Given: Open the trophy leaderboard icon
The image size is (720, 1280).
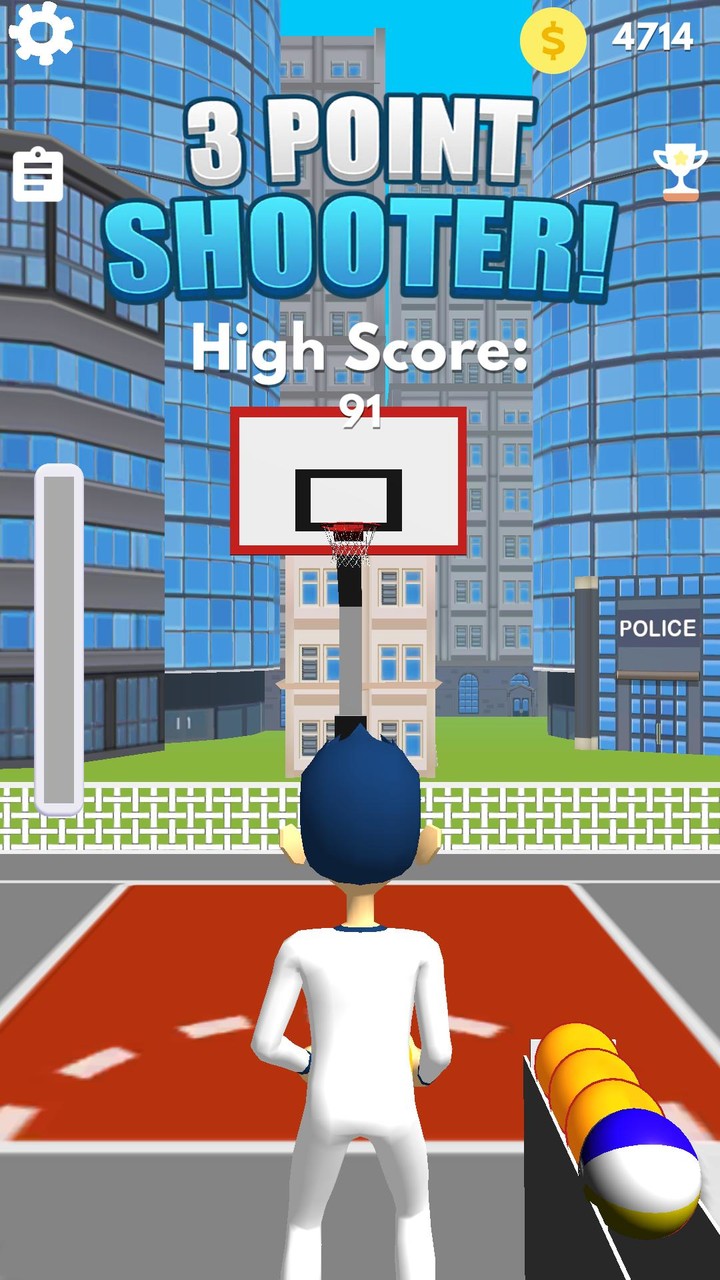Looking at the screenshot, I should click(x=680, y=172).
